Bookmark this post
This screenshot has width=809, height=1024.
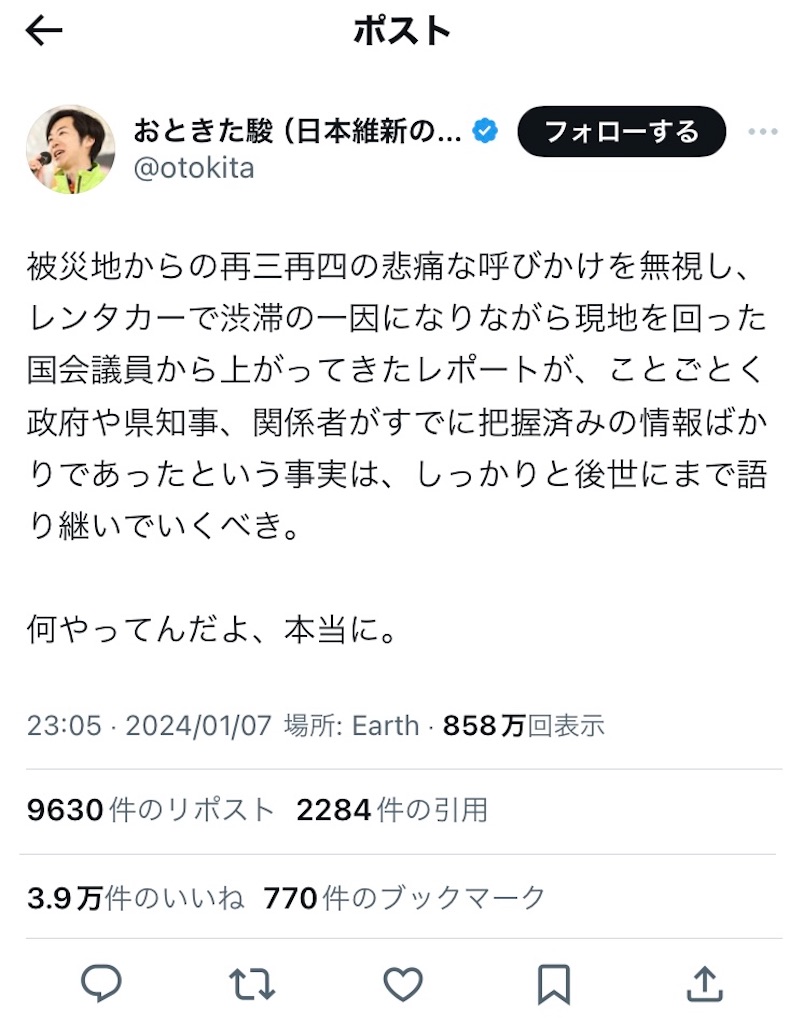[554, 984]
